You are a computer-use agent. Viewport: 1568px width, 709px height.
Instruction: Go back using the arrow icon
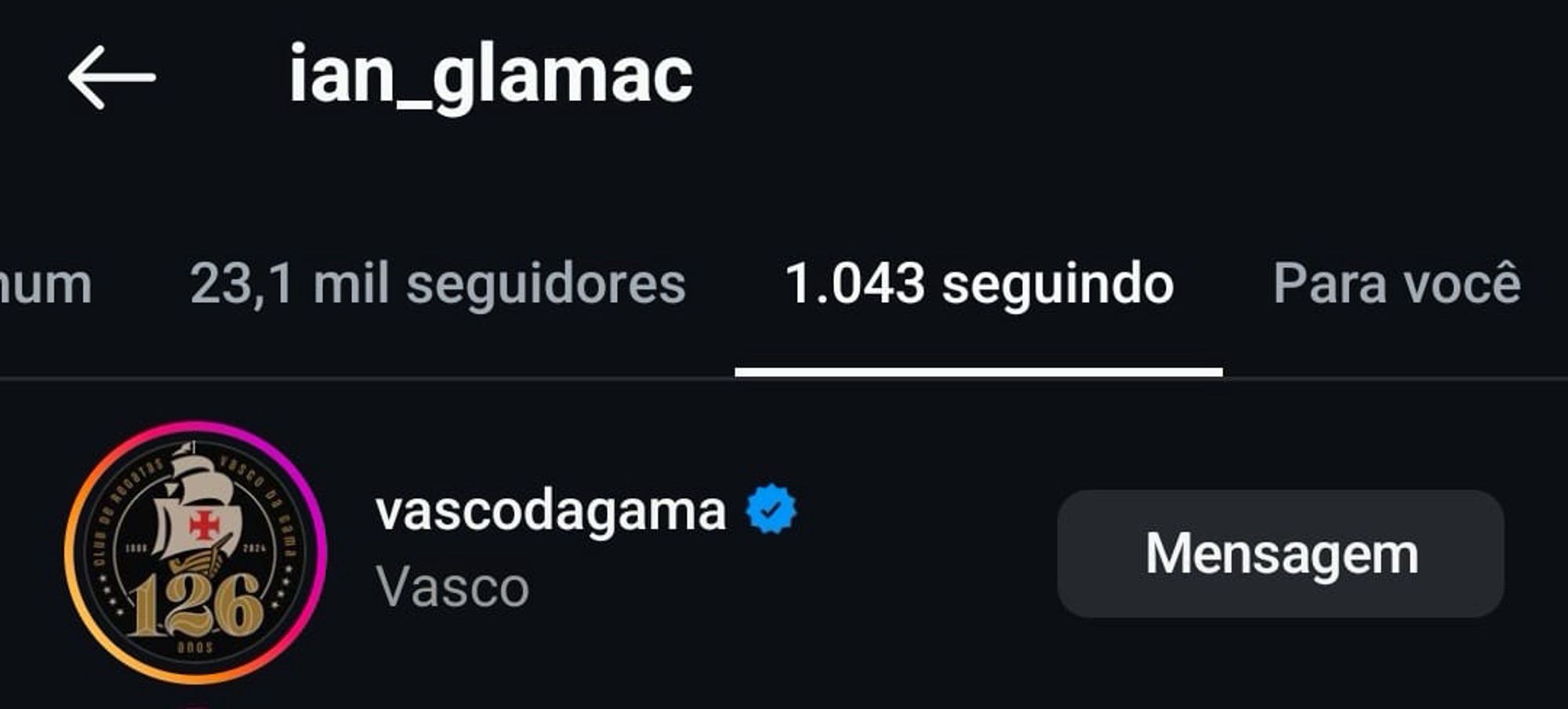tap(111, 77)
